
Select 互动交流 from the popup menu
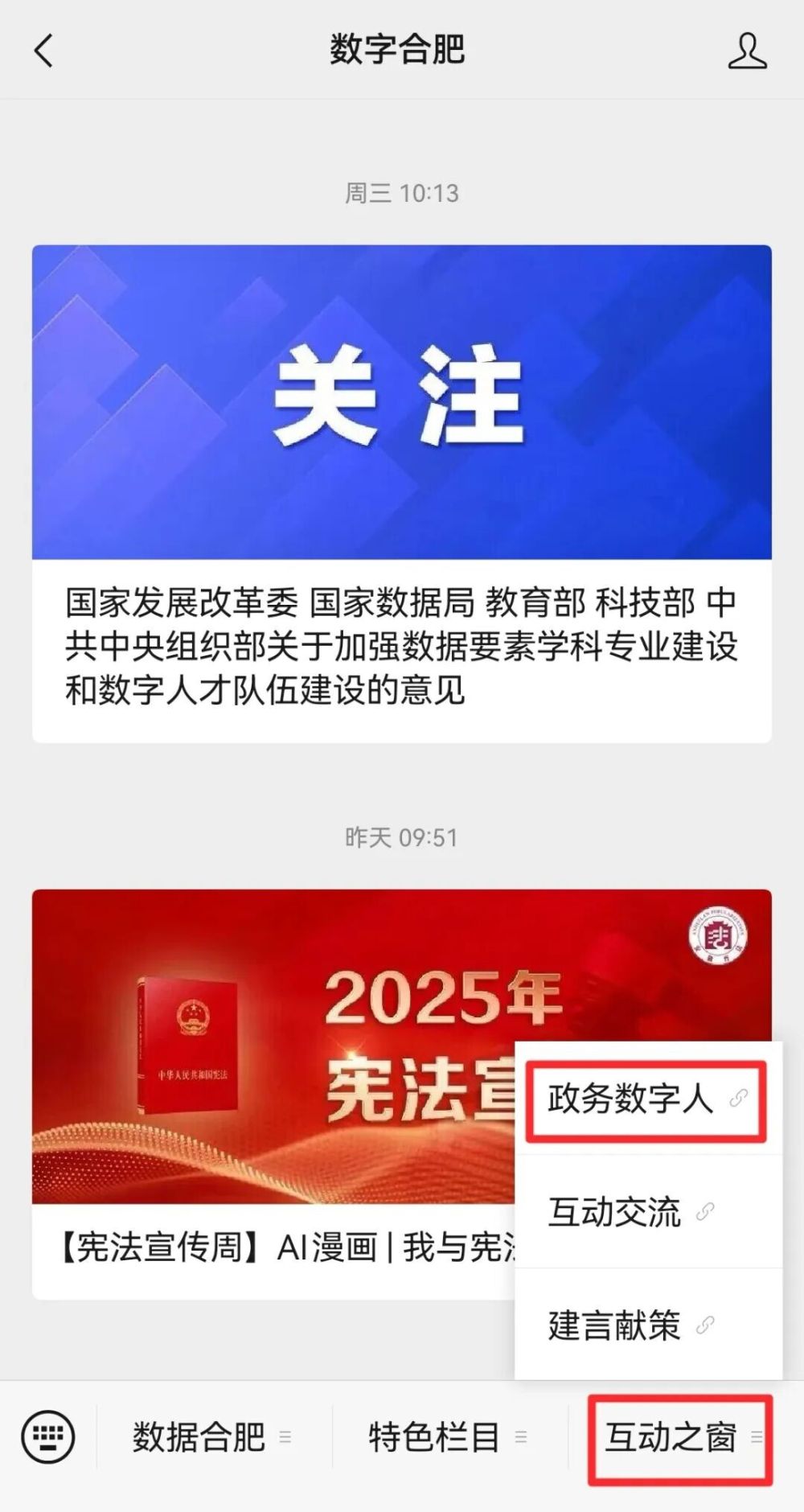(x=646, y=1212)
